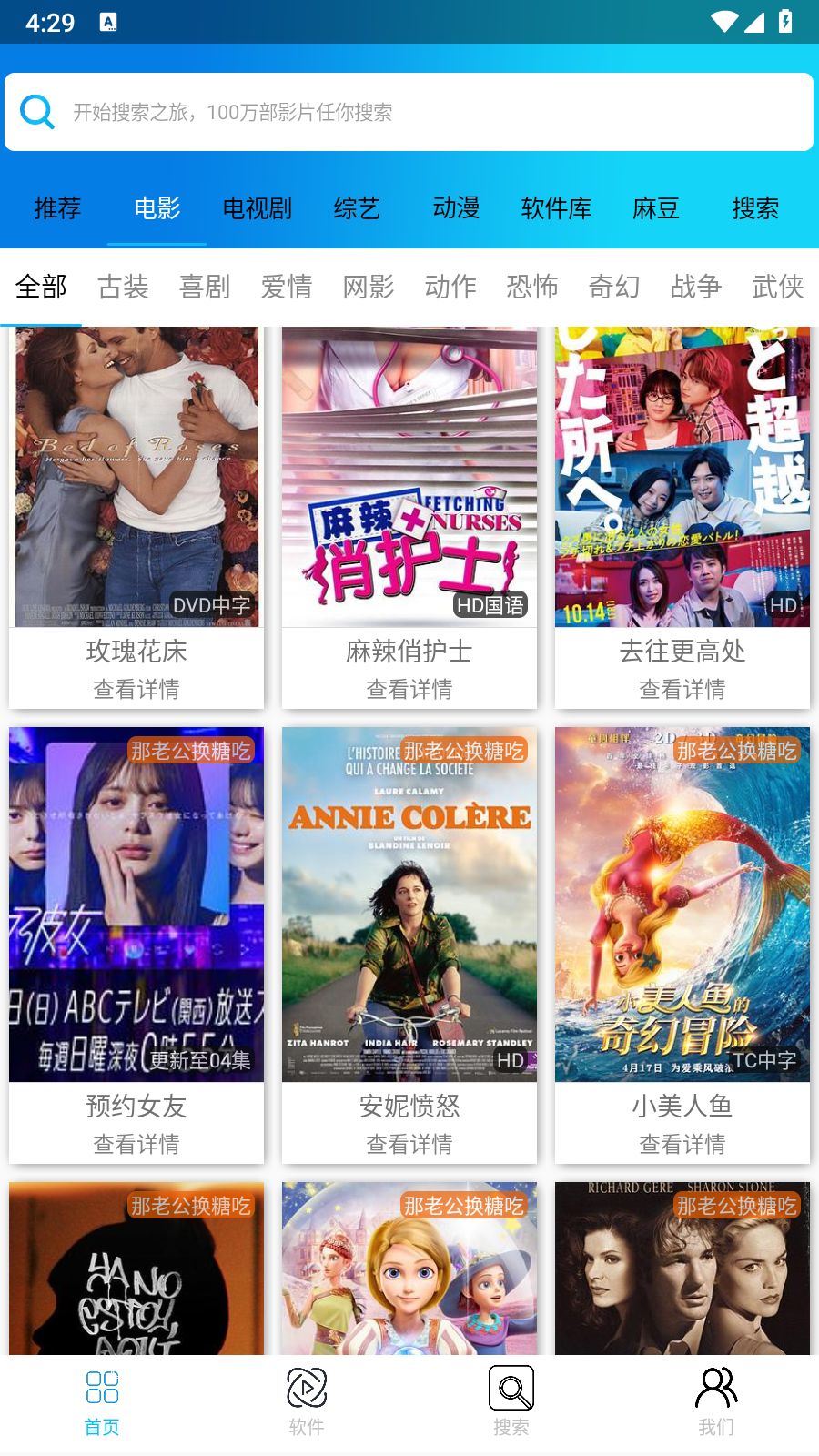Tap the search box at the top

click(409, 112)
